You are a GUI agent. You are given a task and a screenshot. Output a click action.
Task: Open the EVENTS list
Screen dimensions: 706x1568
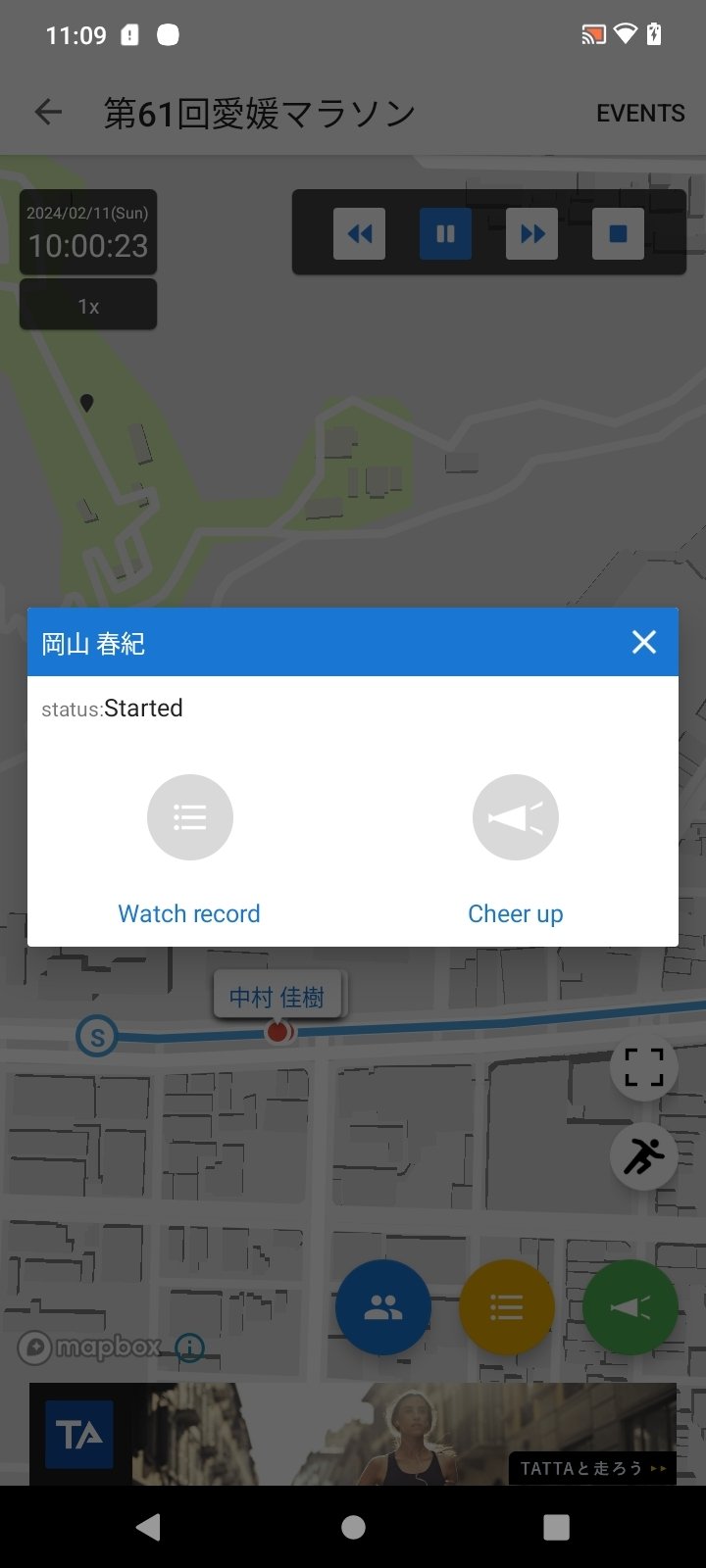tap(639, 114)
